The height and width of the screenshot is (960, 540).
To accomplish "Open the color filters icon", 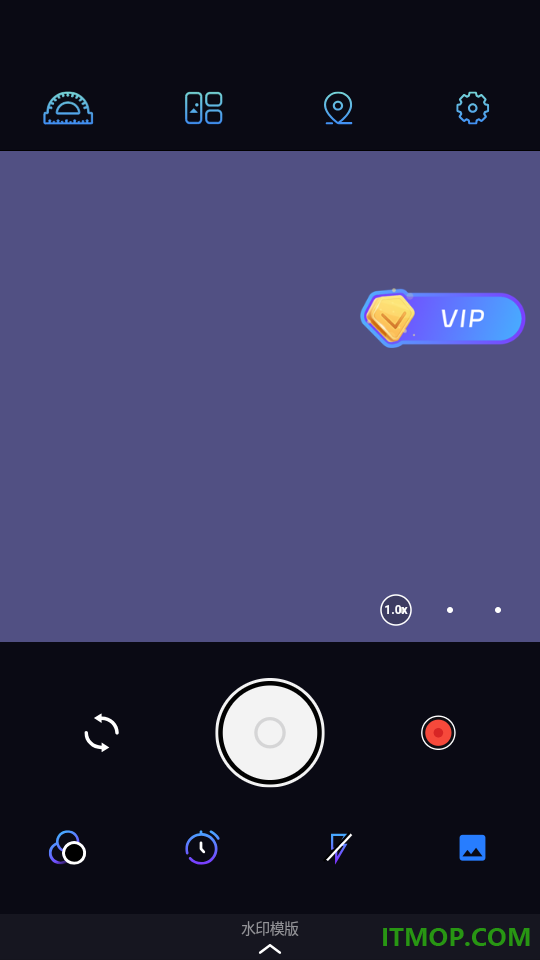I will point(67,848).
